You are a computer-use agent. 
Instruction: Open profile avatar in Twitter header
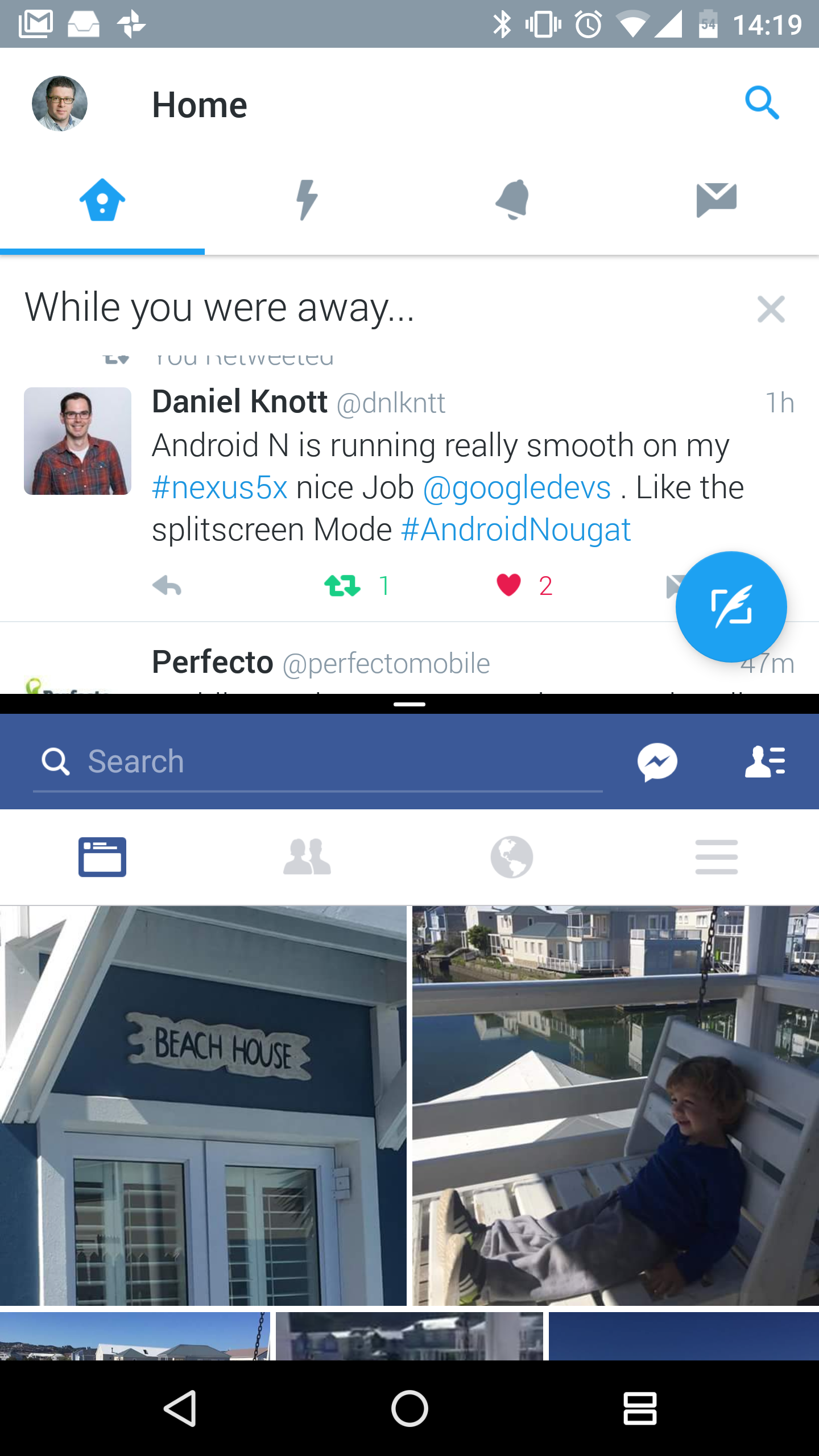(x=60, y=104)
